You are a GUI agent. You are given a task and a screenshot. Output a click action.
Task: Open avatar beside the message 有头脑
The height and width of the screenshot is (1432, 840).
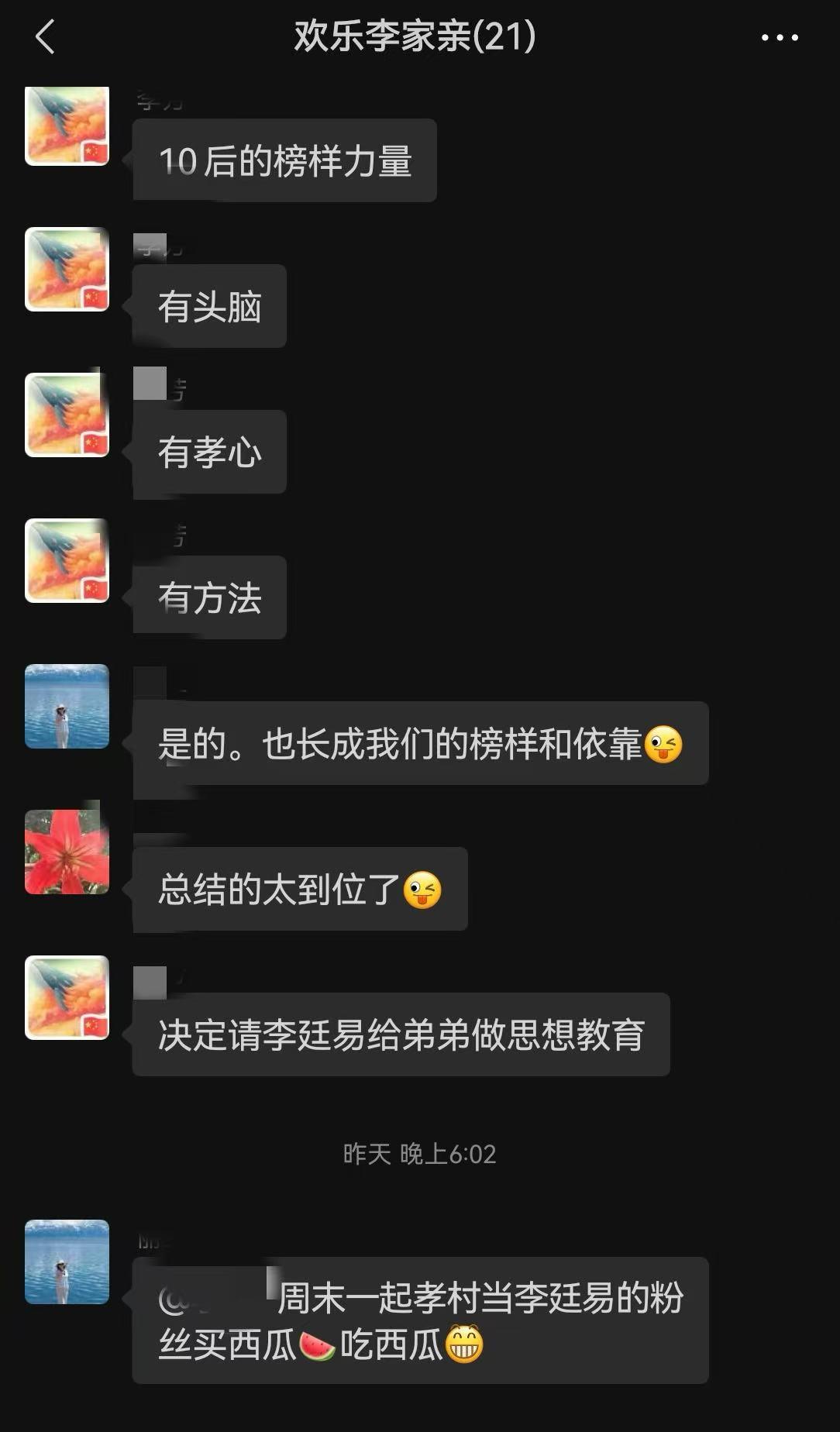[67, 270]
